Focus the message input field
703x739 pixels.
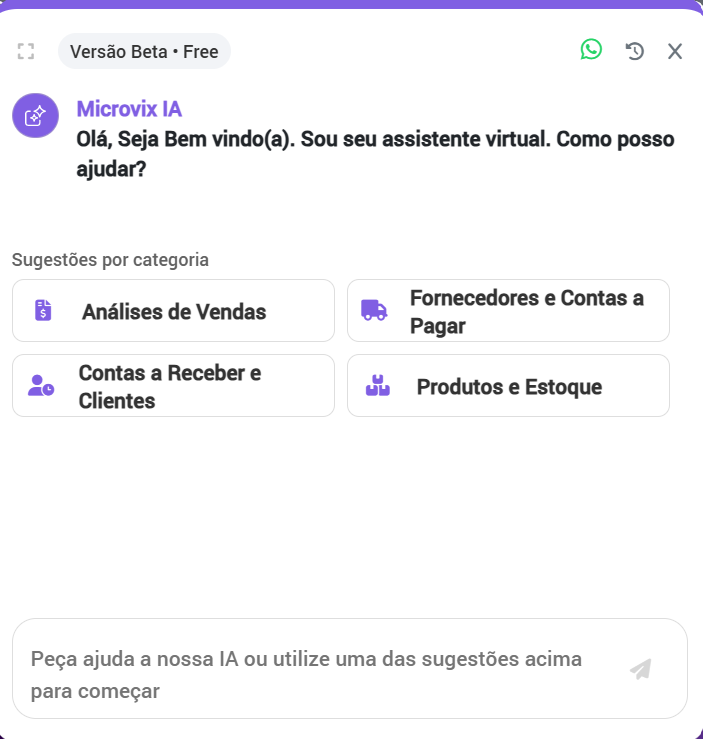coord(310,674)
